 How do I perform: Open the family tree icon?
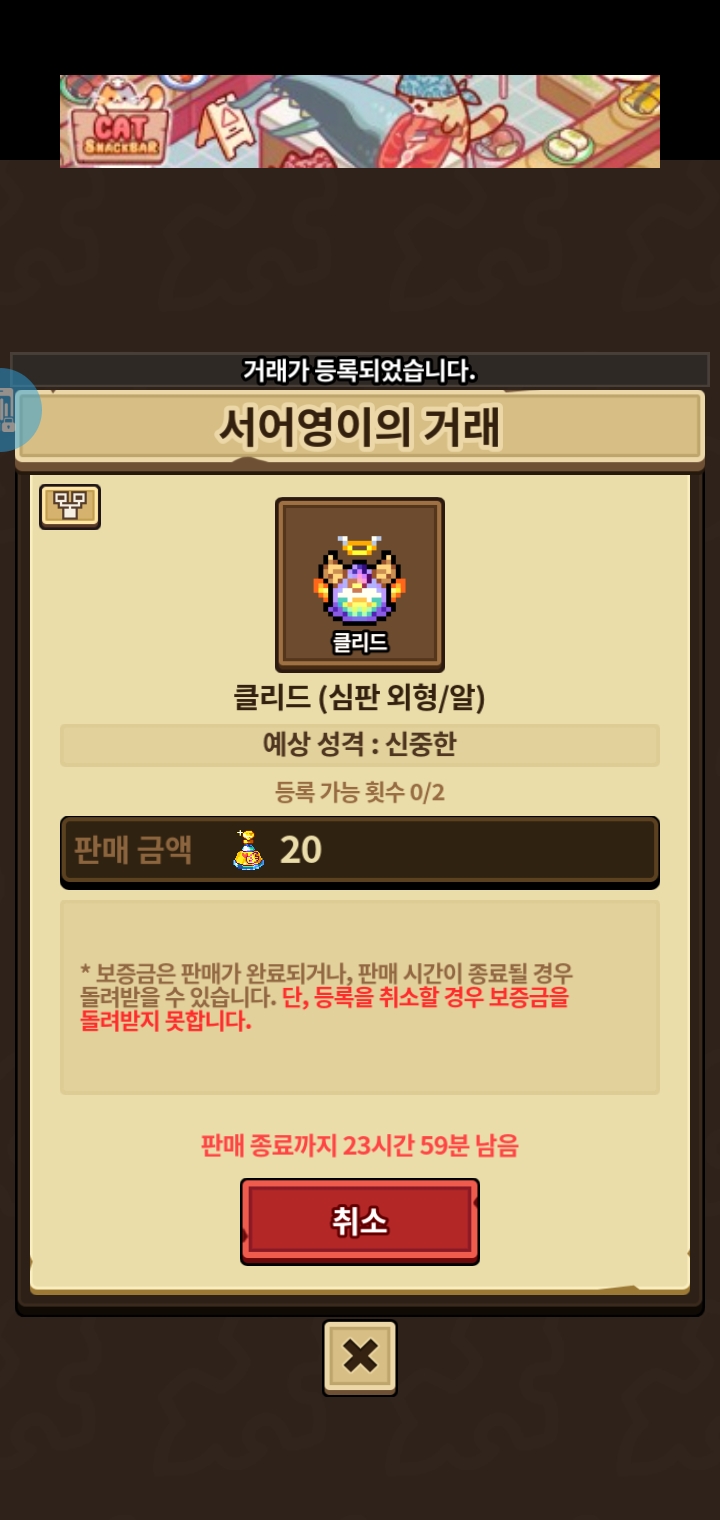(x=70, y=506)
